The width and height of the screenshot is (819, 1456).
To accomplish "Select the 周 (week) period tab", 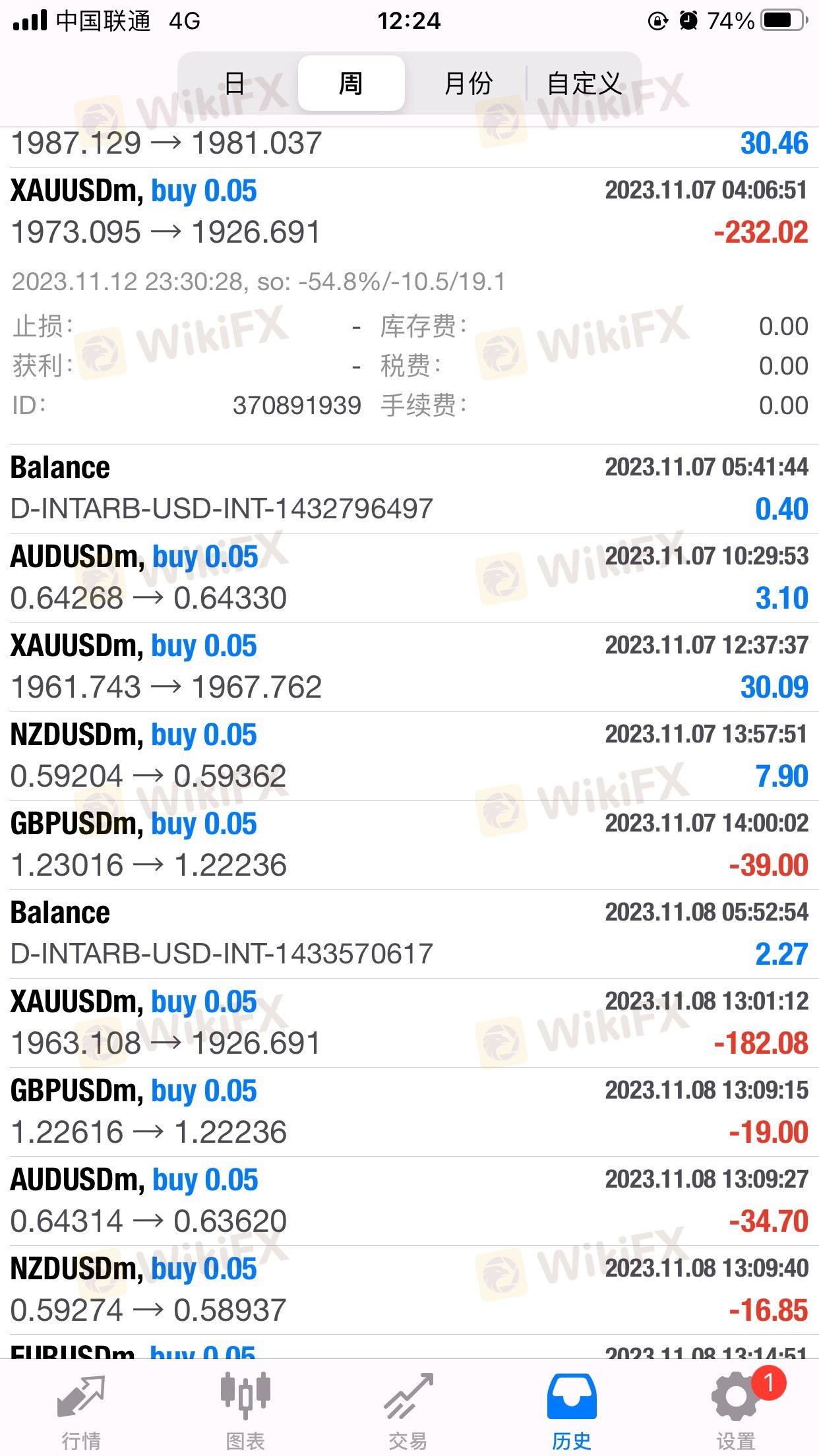I will [x=351, y=84].
